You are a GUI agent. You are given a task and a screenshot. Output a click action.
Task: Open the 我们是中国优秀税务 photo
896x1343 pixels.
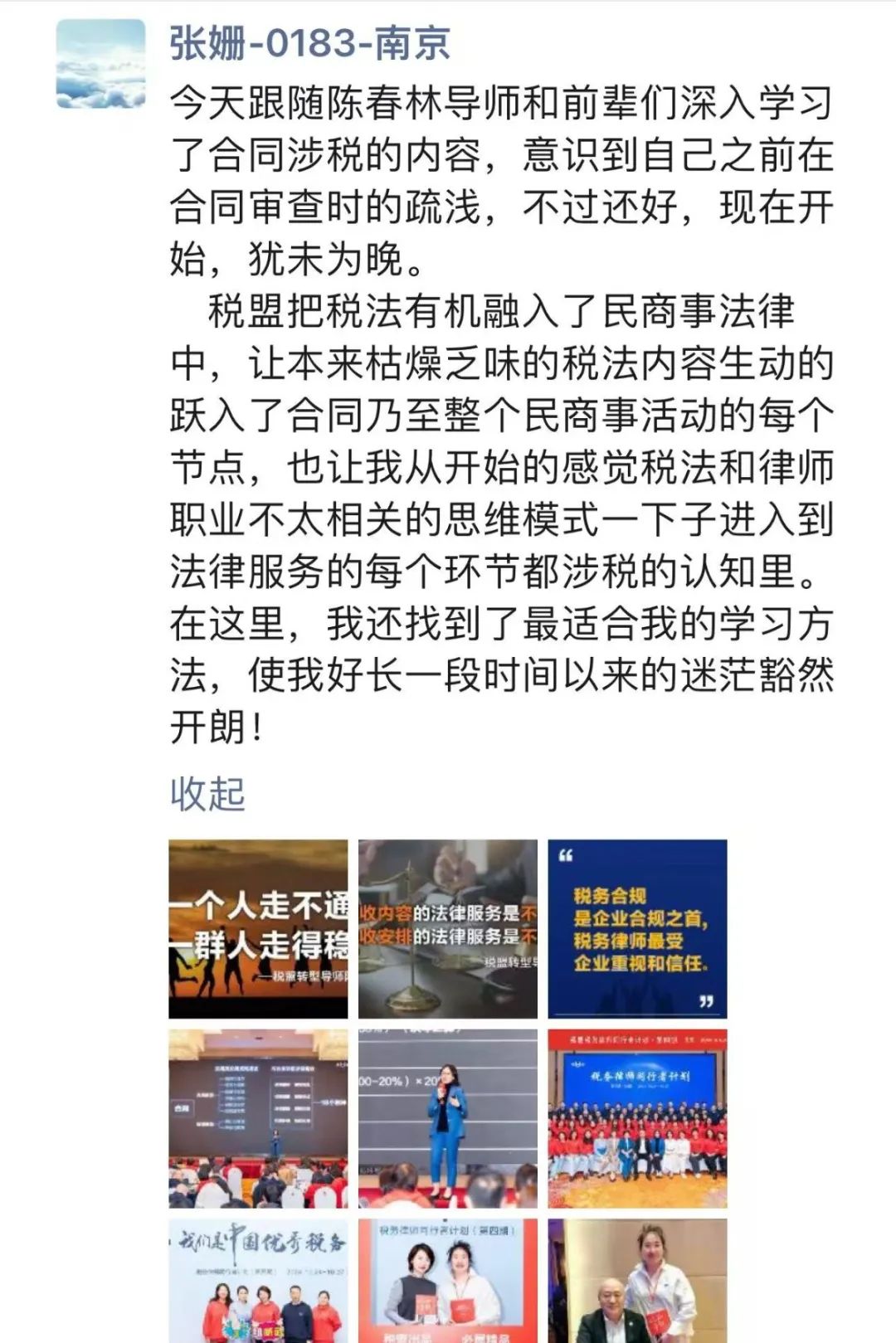point(258,1282)
